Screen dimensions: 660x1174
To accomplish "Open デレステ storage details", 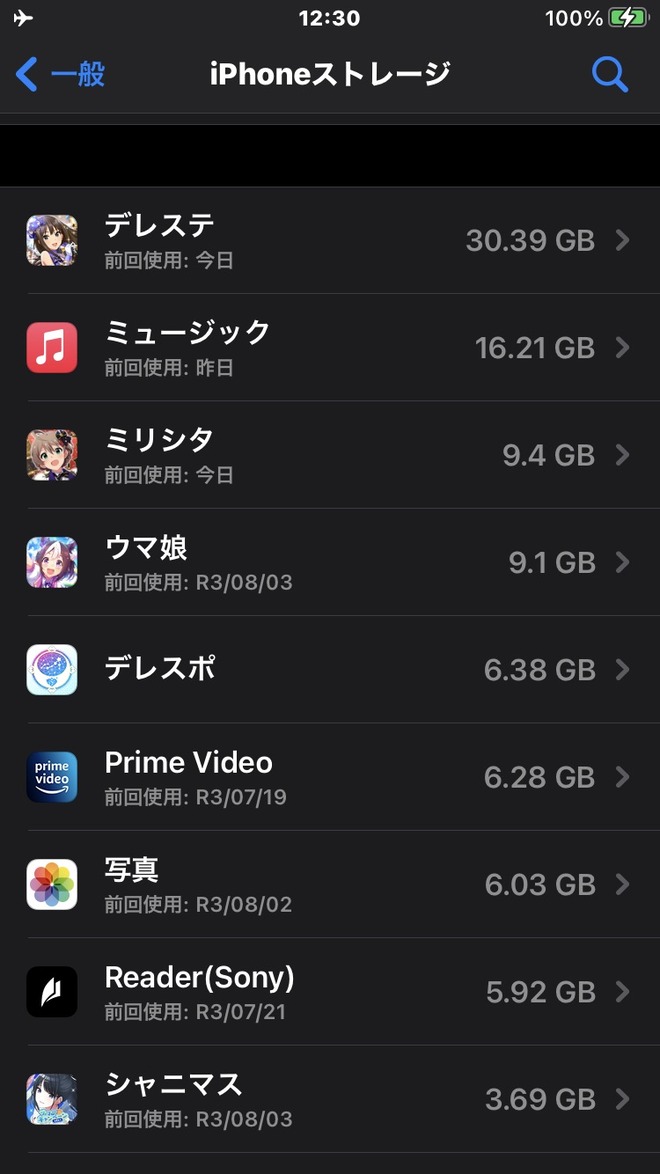I will (330, 240).
